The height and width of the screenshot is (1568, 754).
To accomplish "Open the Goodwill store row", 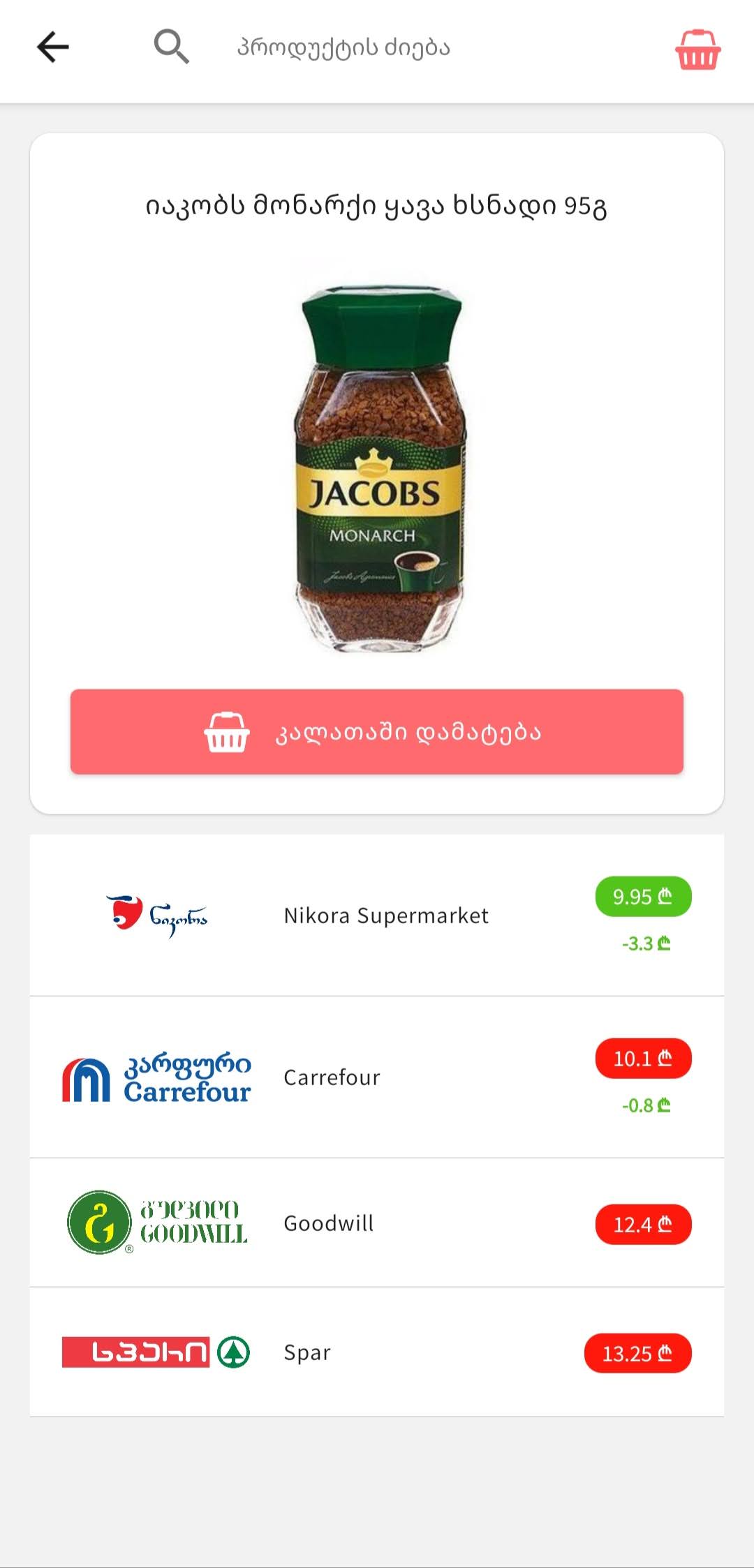I will [x=377, y=1223].
